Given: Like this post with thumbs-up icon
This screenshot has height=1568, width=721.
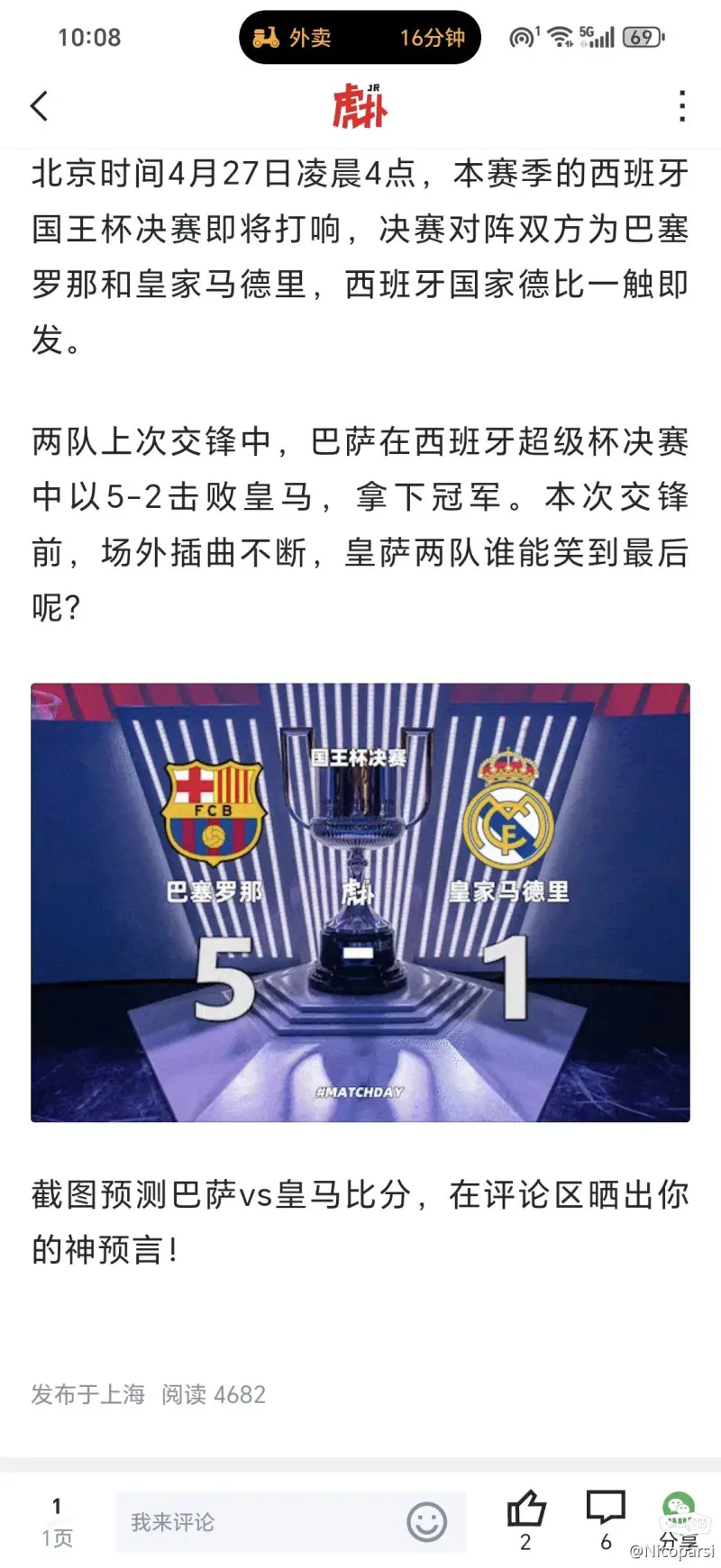Looking at the screenshot, I should [526, 1510].
